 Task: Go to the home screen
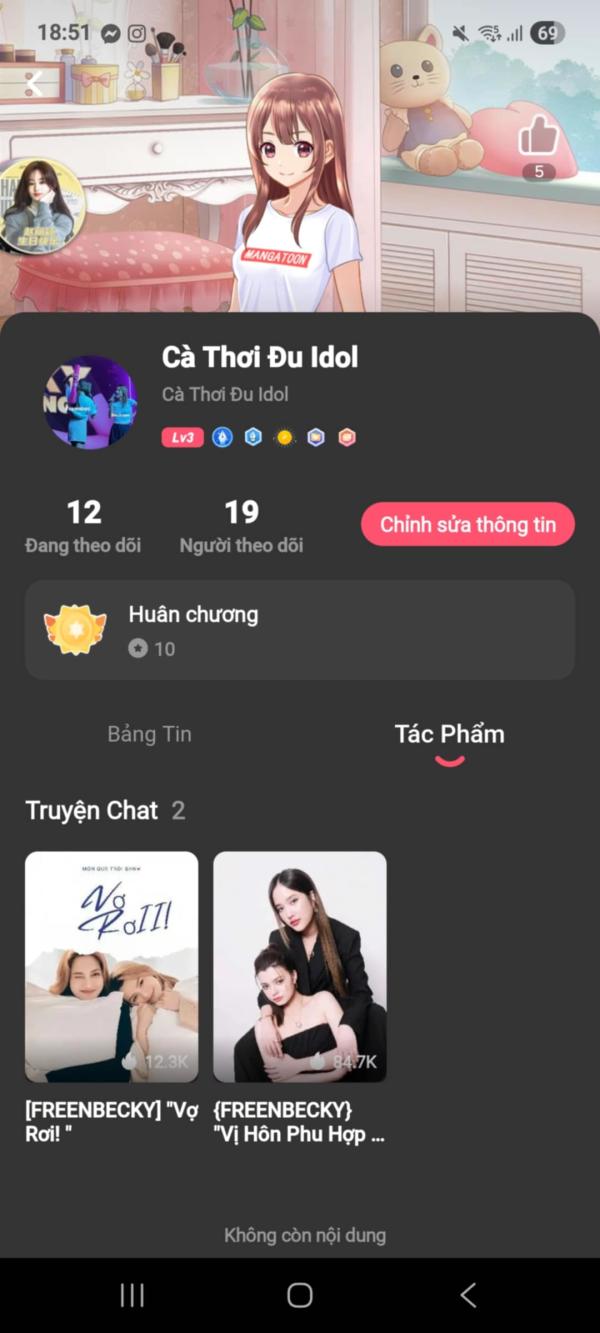pyautogui.click(x=300, y=1295)
